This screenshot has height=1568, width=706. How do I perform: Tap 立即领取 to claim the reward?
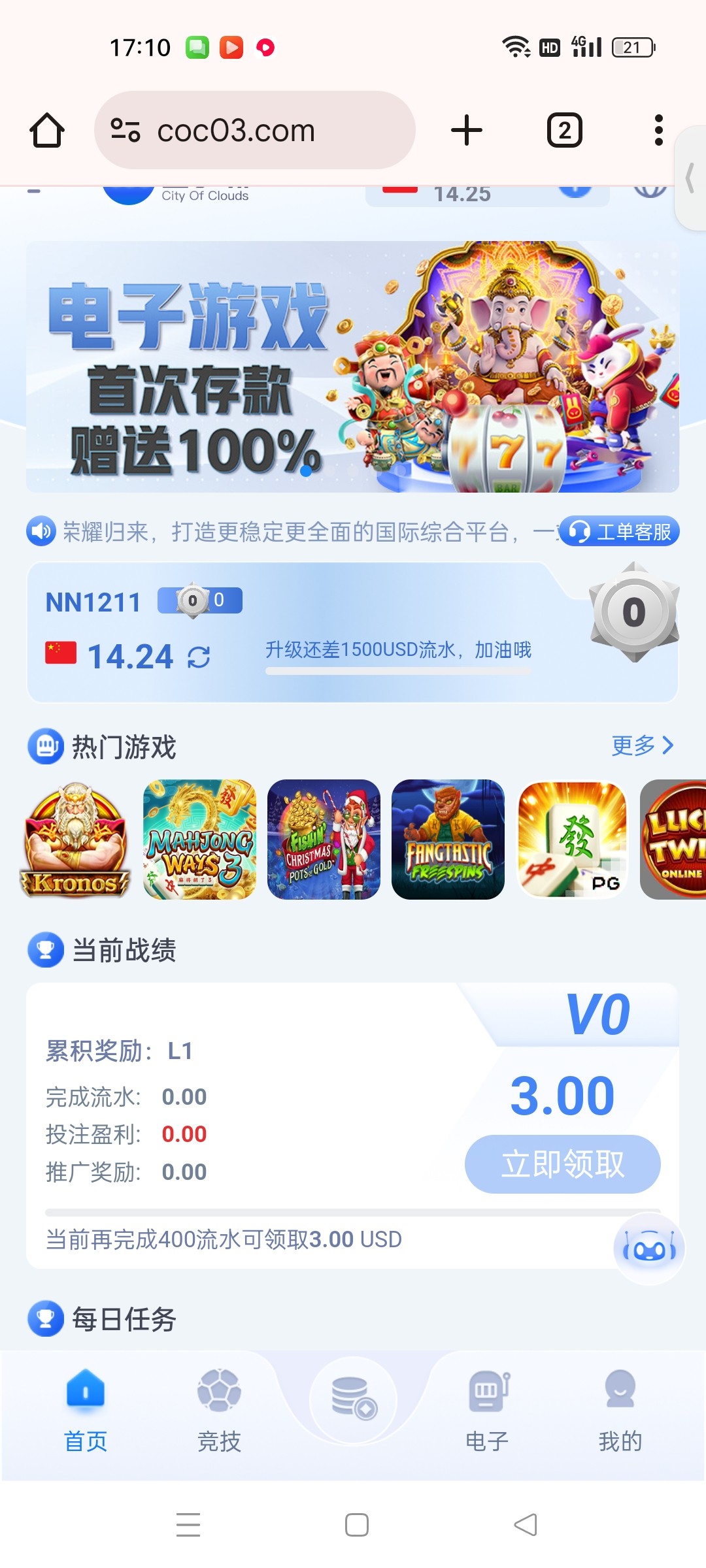[x=562, y=1164]
